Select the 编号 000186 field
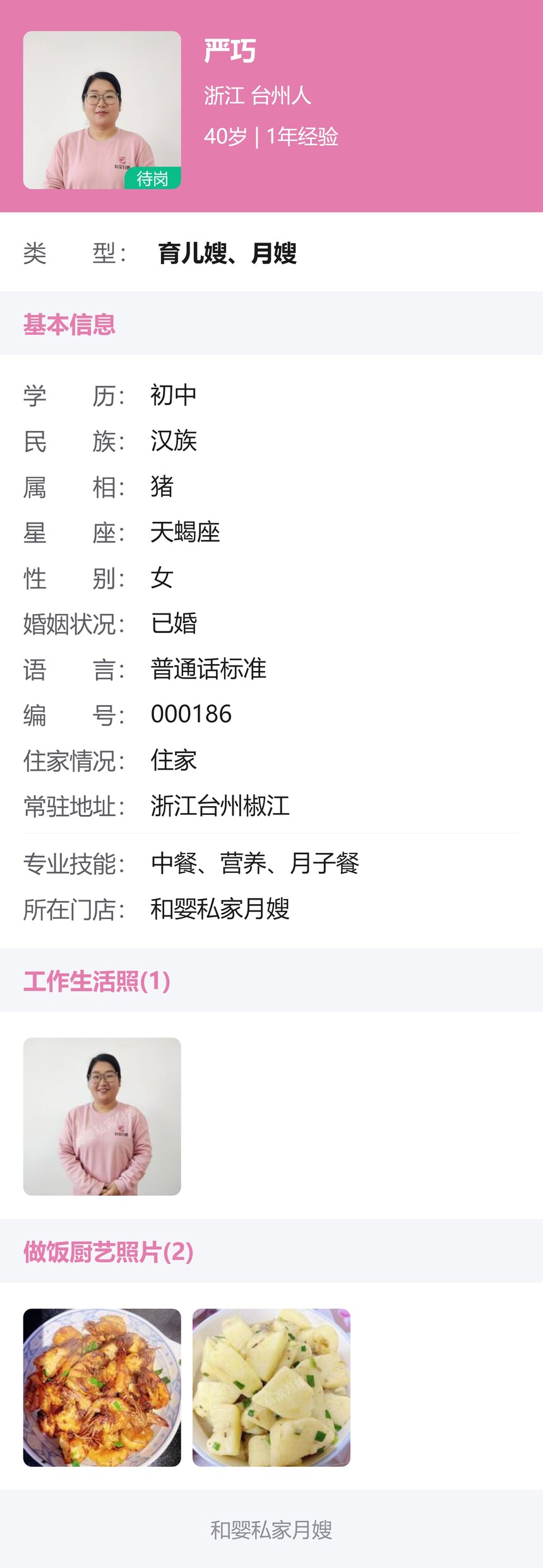This screenshot has width=543, height=1568. 191,715
